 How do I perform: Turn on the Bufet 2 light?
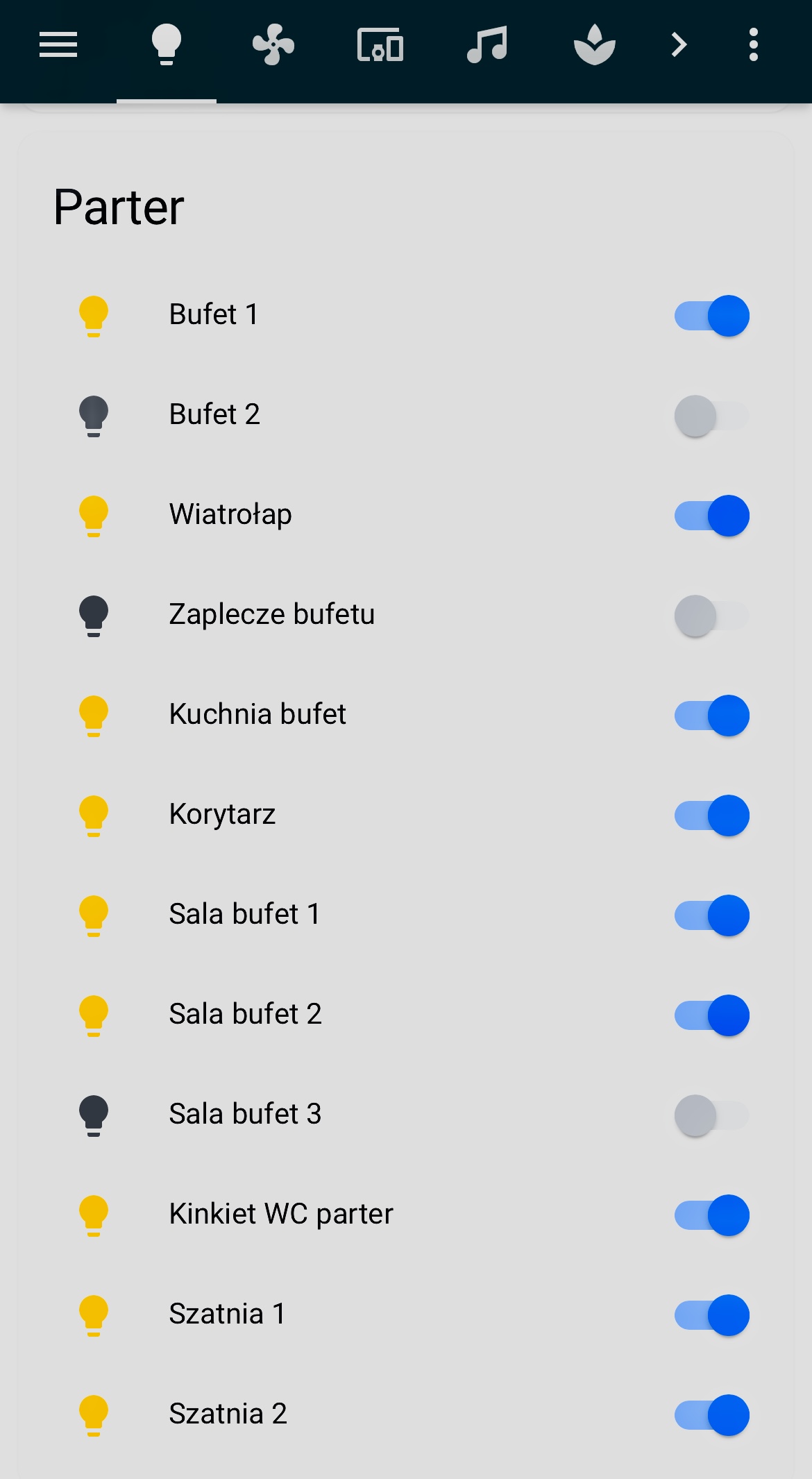click(712, 416)
